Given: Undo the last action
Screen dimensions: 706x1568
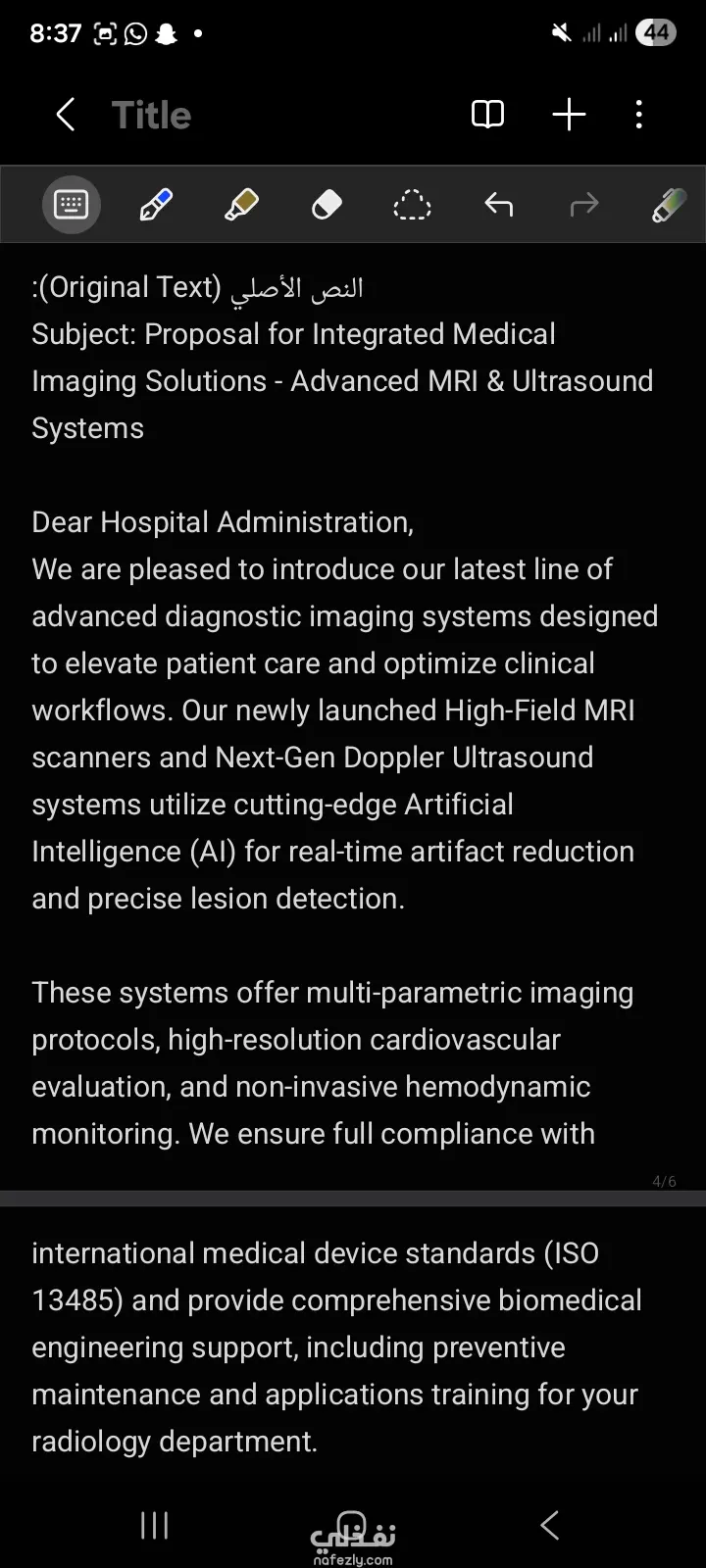Looking at the screenshot, I should (x=498, y=205).
